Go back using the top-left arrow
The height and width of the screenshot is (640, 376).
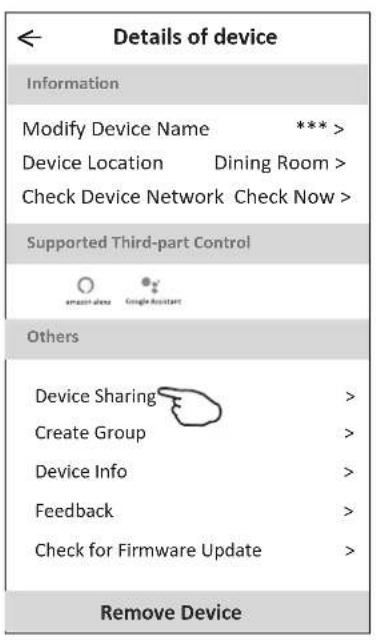29,38
